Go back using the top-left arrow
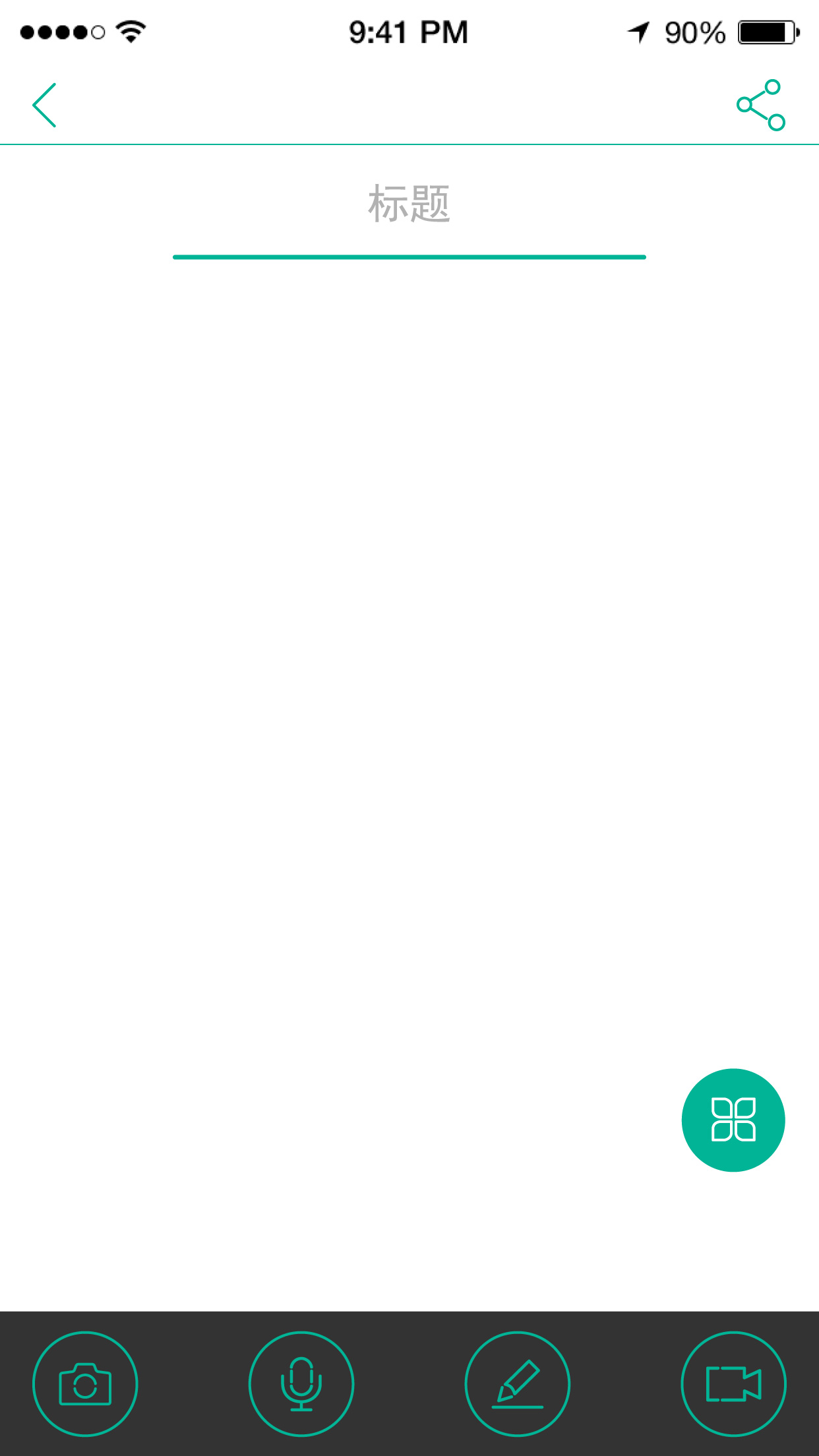 (45, 106)
